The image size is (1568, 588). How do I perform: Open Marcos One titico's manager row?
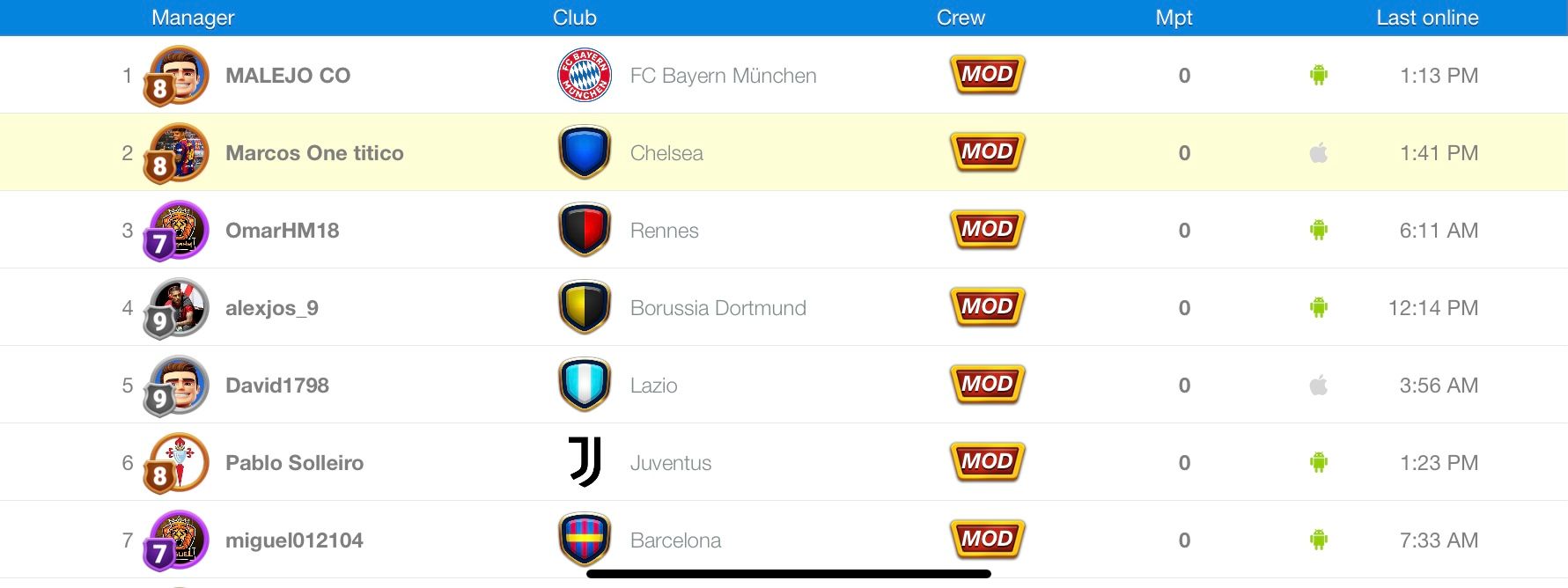[314, 153]
